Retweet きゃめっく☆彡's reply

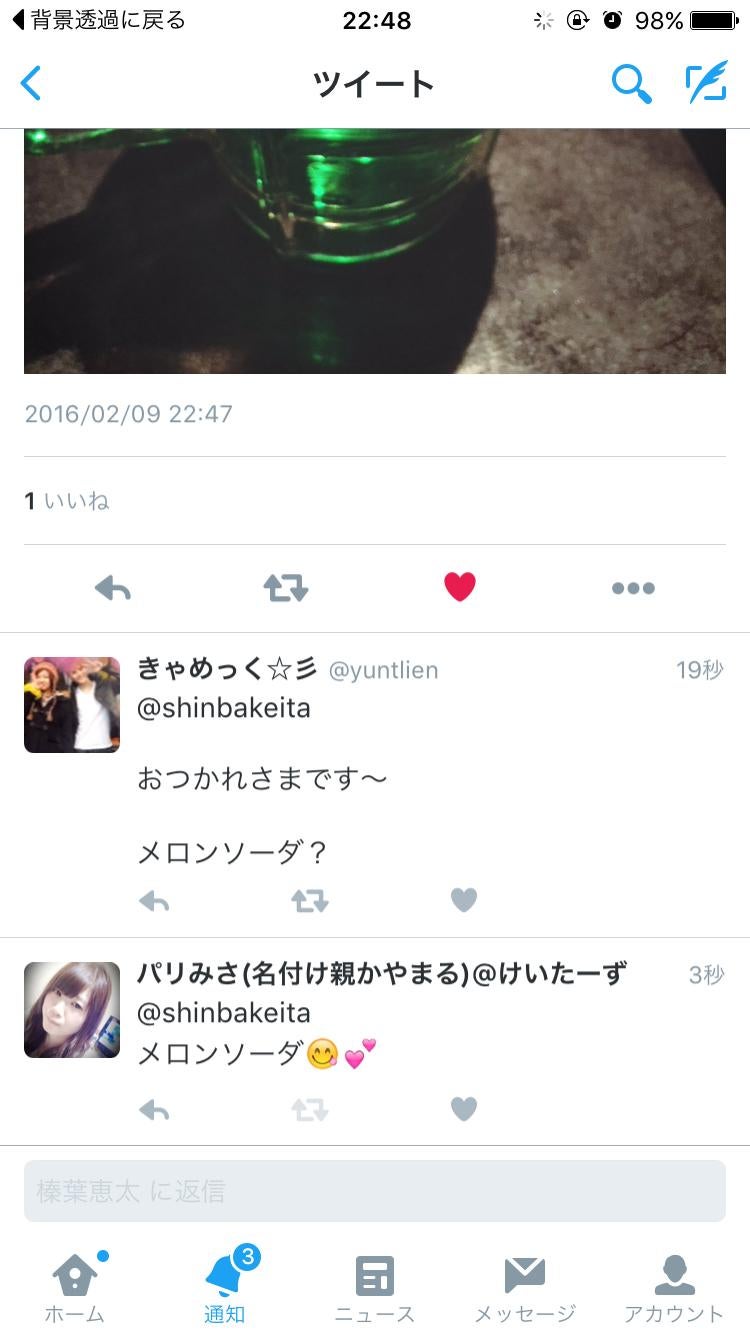(310, 902)
